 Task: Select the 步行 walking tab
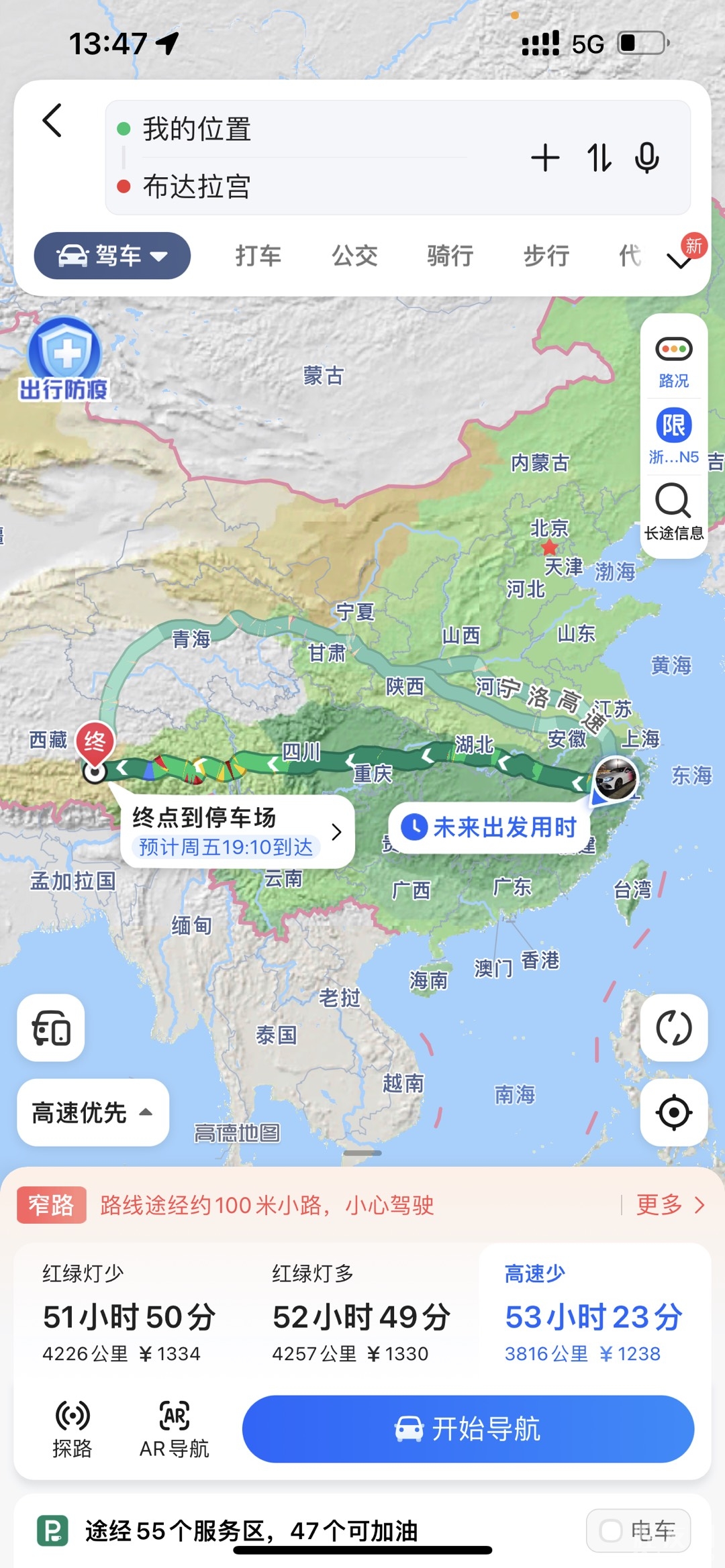point(546,256)
